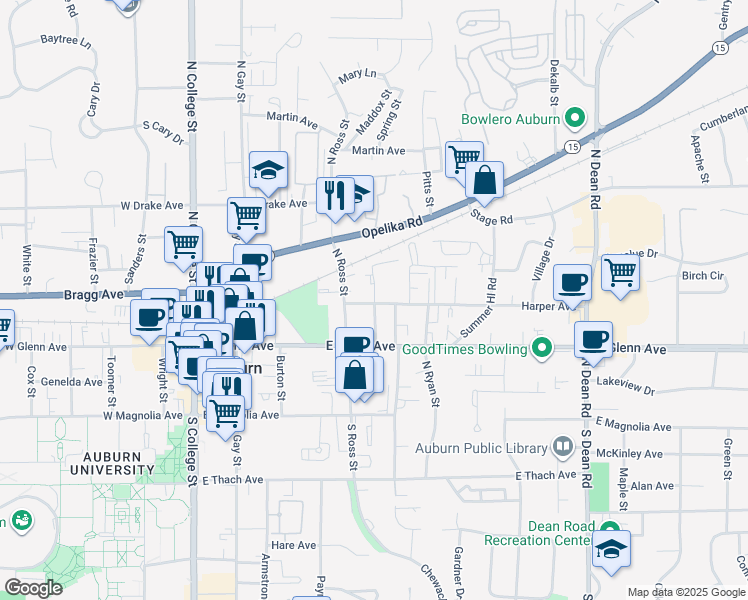The height and width of the screenshot is (600, 748).
Task: Tap the shopping cart marker near N College St
Action: [x=183, y=248]
